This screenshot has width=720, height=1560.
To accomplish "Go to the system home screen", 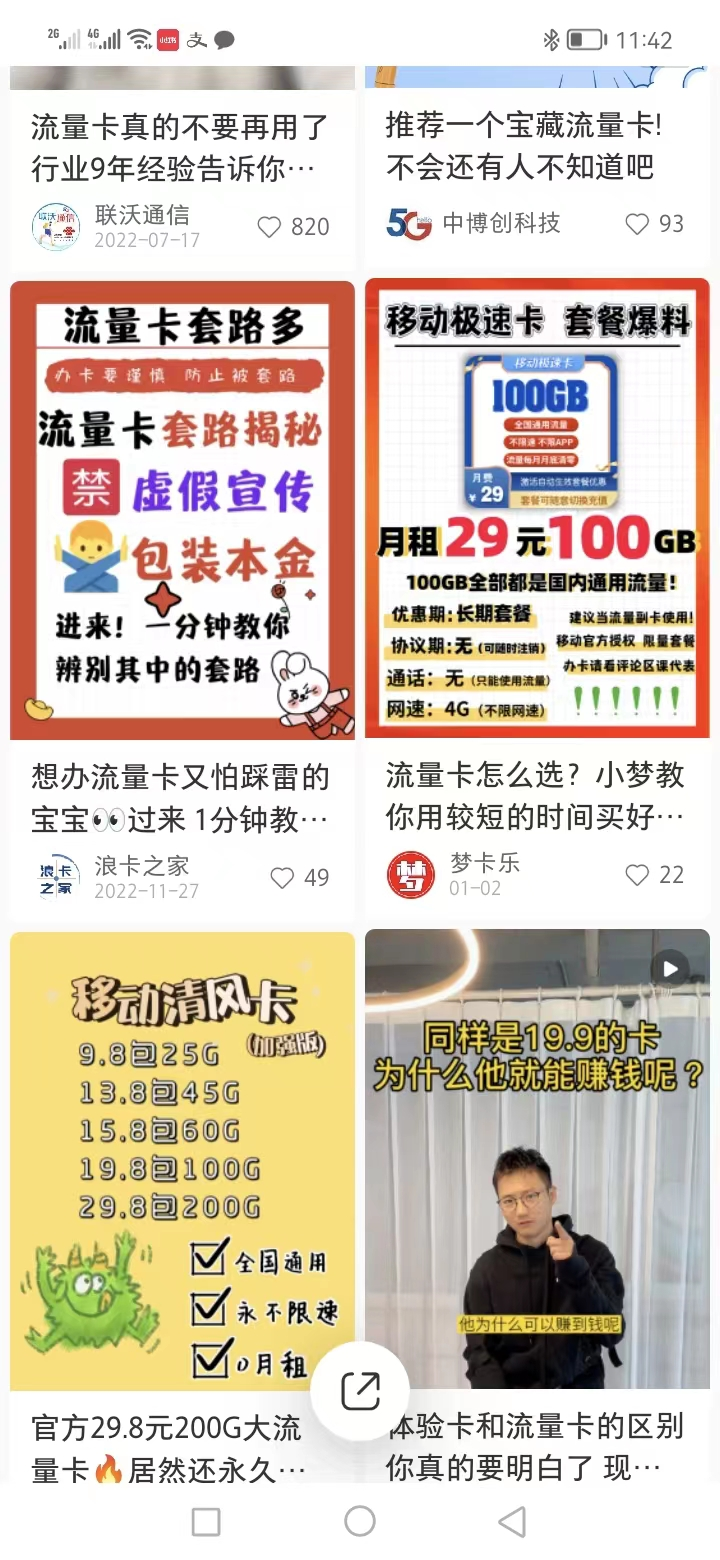I will [x=360, y=1522].
